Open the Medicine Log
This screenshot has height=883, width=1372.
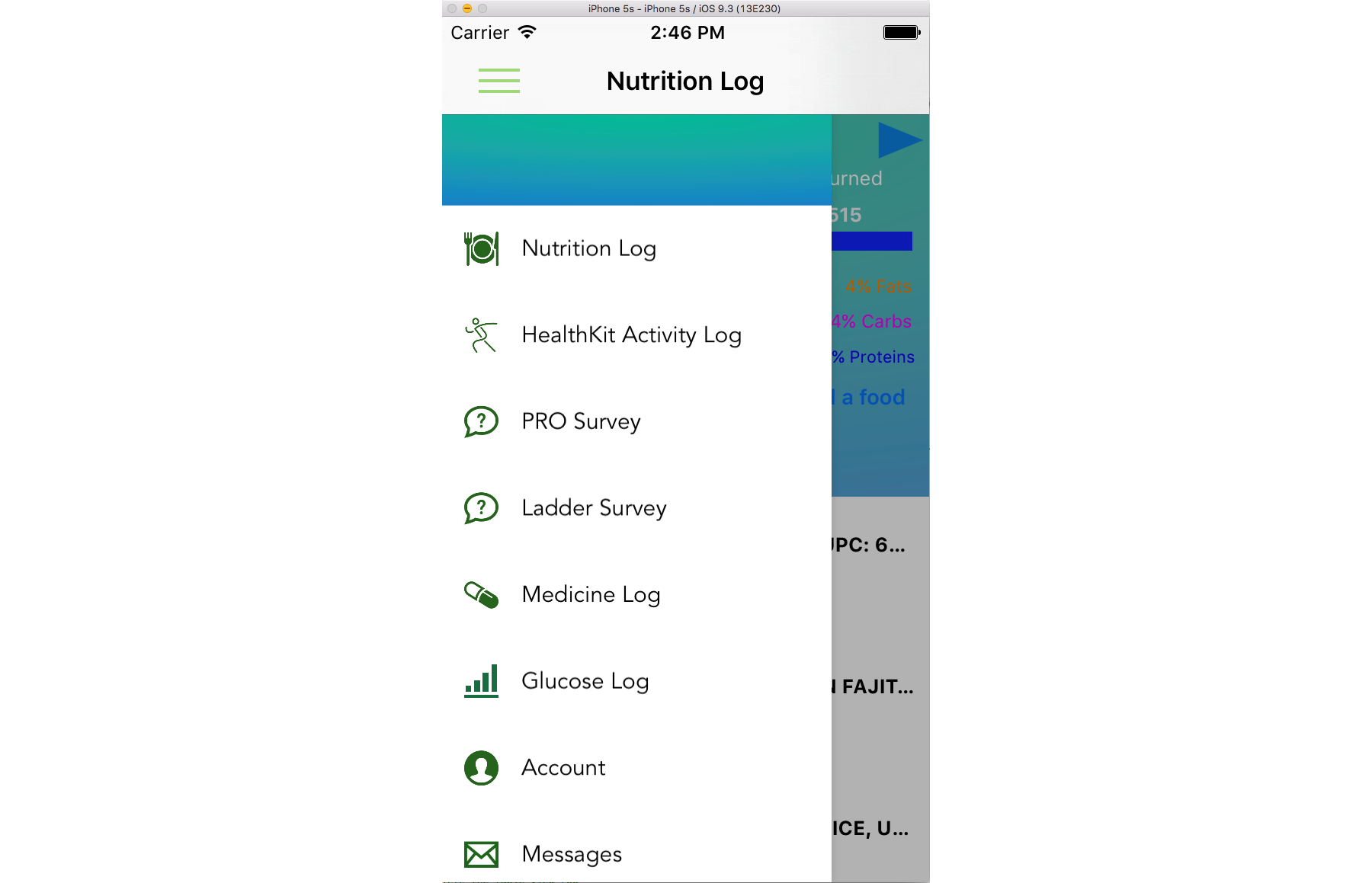[x=591, y=594]
